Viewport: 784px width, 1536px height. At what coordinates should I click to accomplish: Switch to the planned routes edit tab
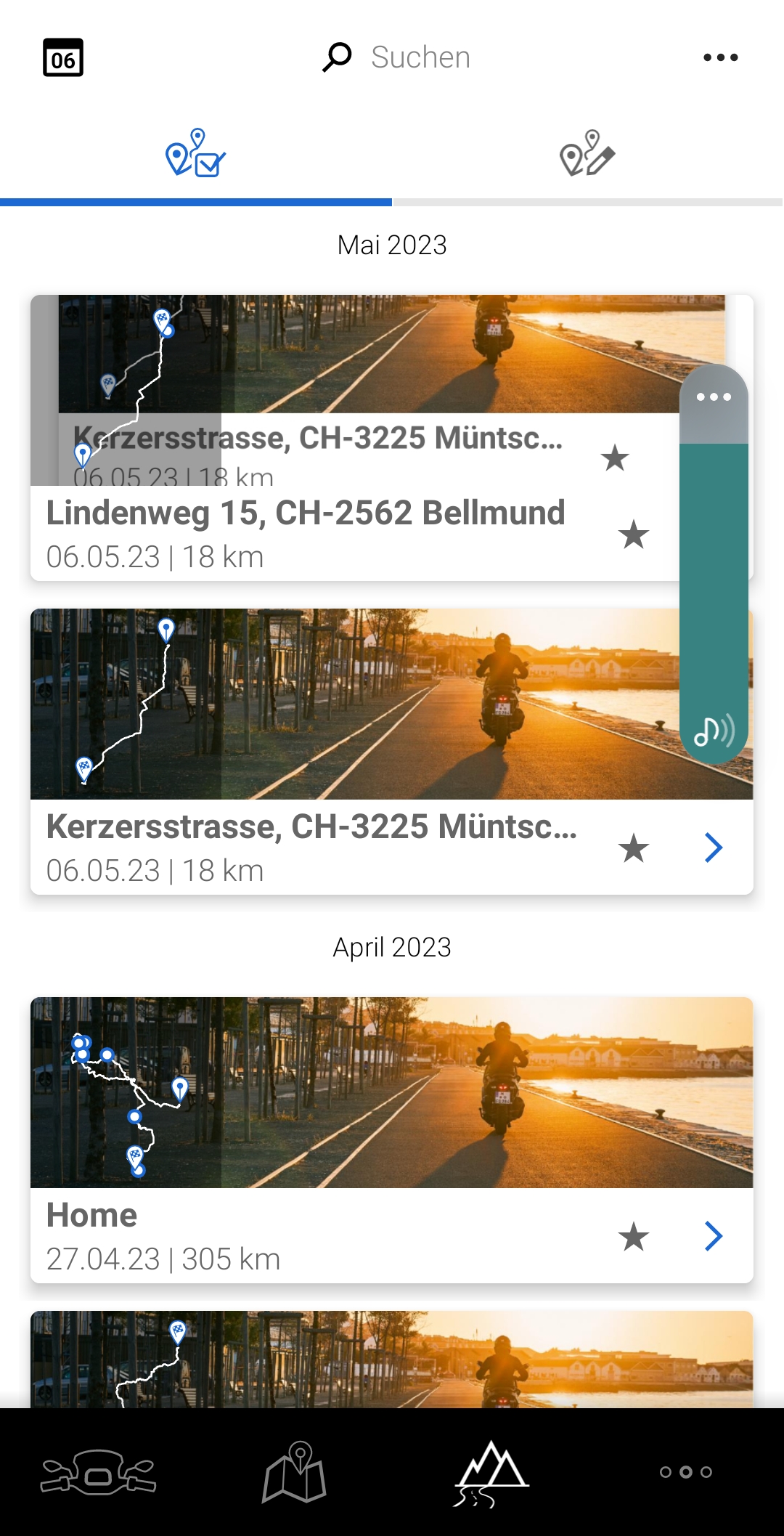(587, 153)
